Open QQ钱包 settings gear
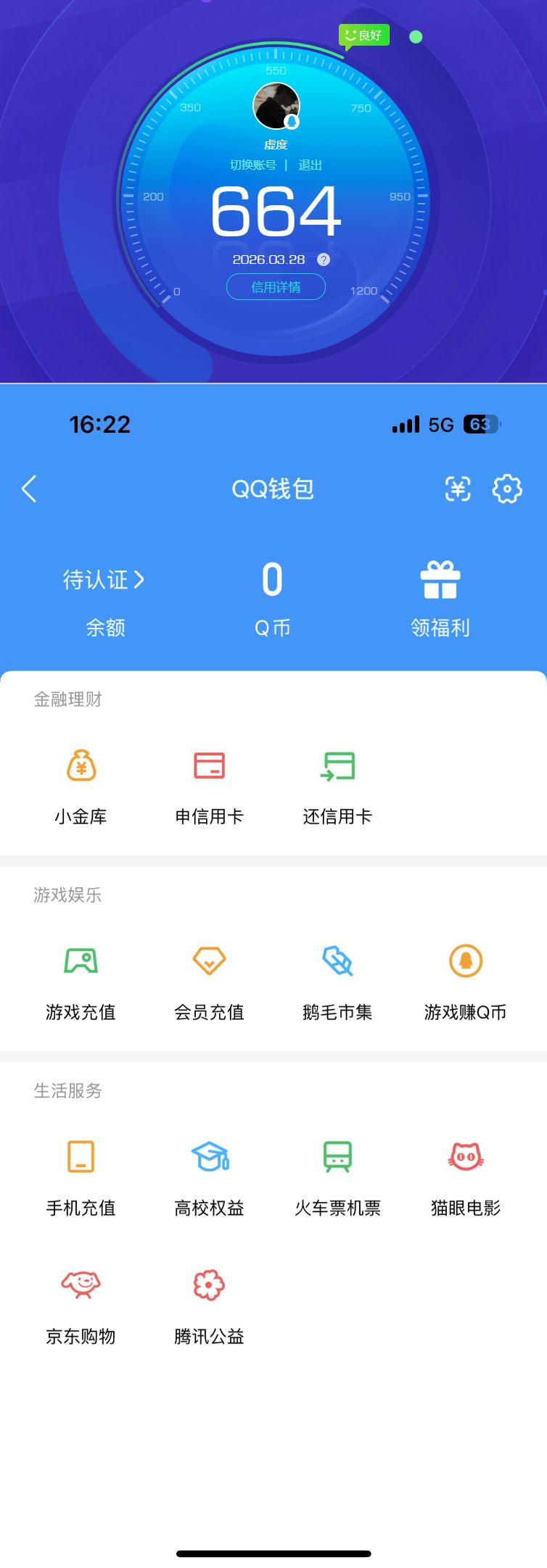 click(507, 489)
